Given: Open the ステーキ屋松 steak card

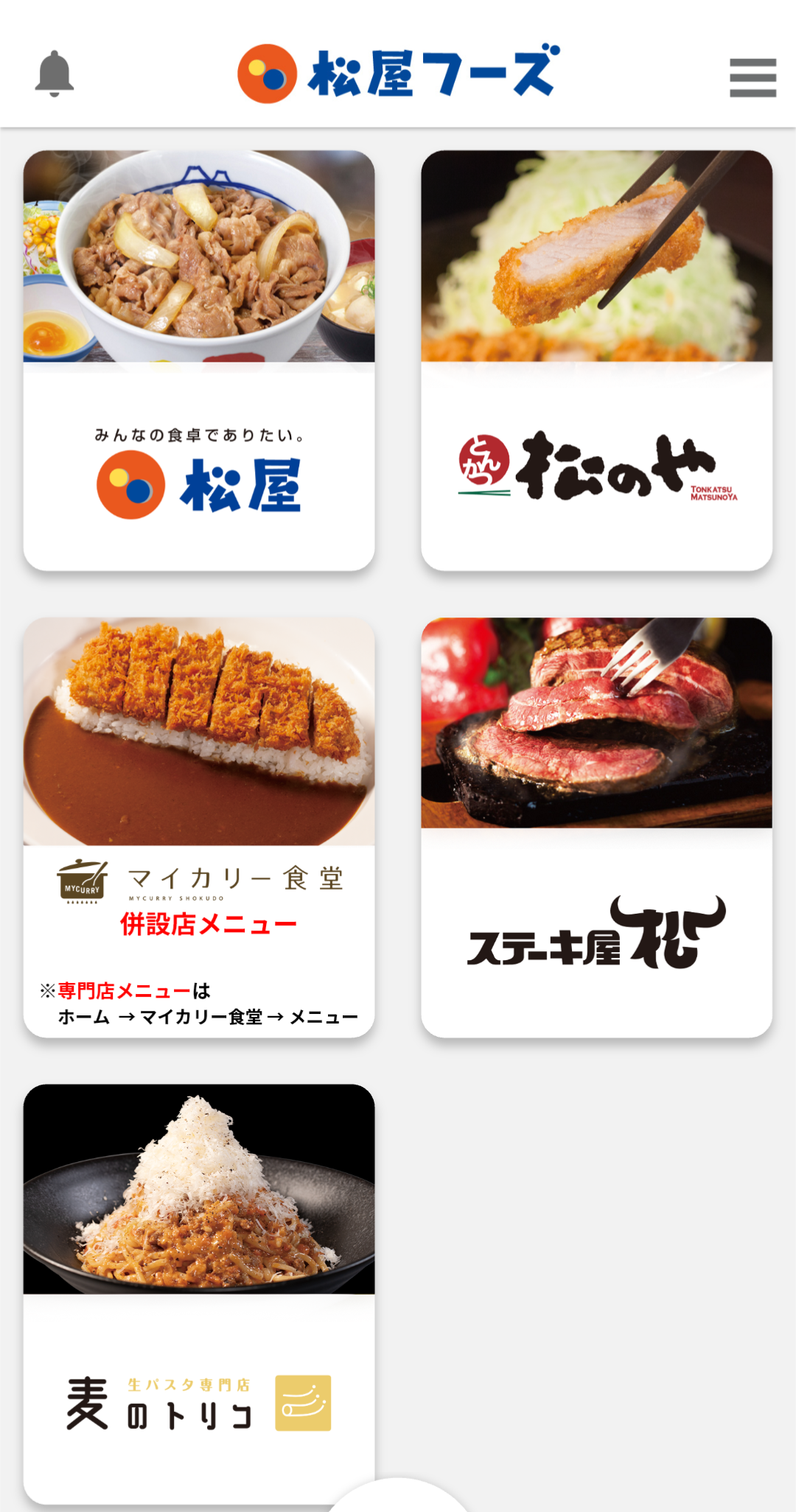Looking at the screenshot, I should click(x=596, y=827).
